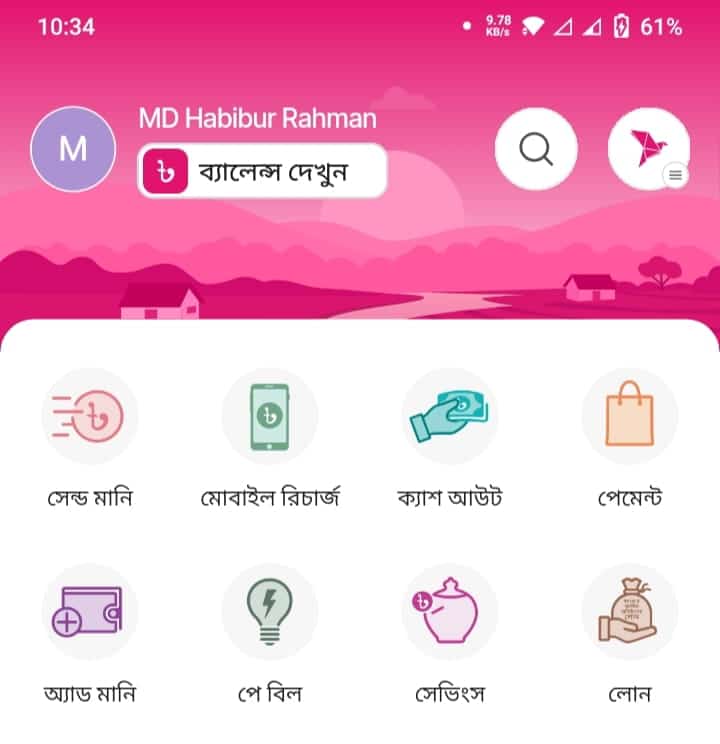Tap the ক্যাশ আউট (Cash Out) icon
Viewport: 720px width, 744px height.
[449, 416]
